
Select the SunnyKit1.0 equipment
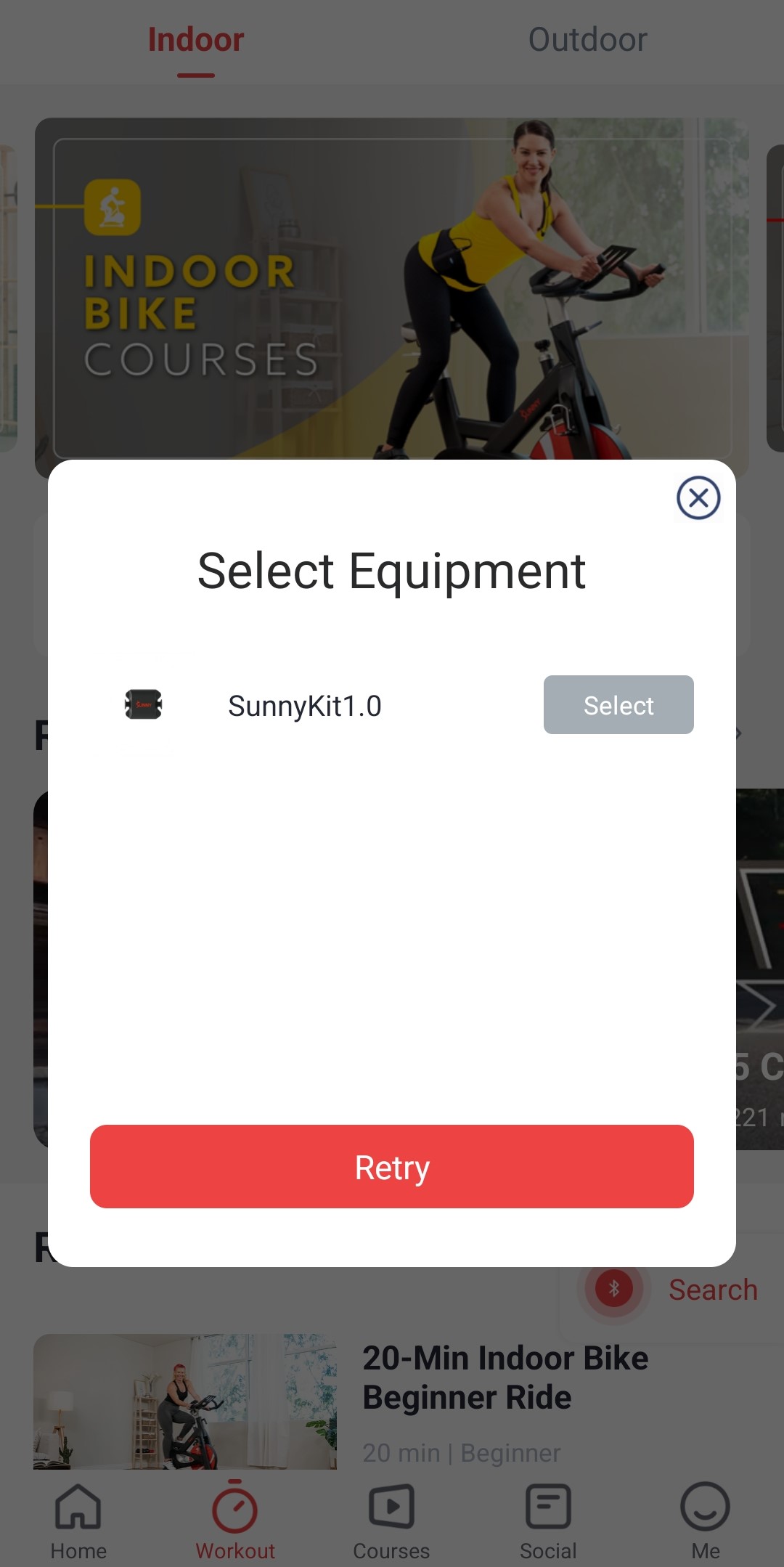tap(618, 705)
